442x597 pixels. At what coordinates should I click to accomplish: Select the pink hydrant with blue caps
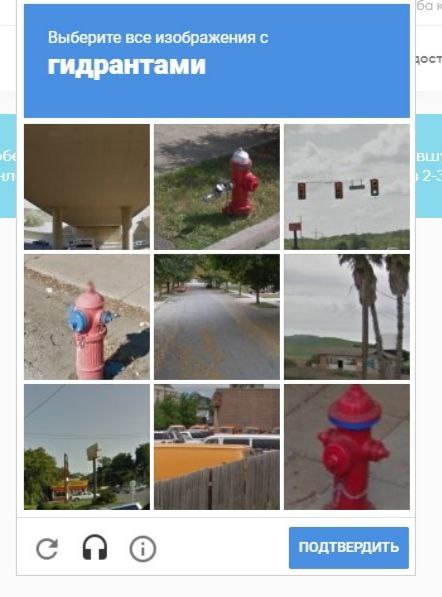pos(87,317)
